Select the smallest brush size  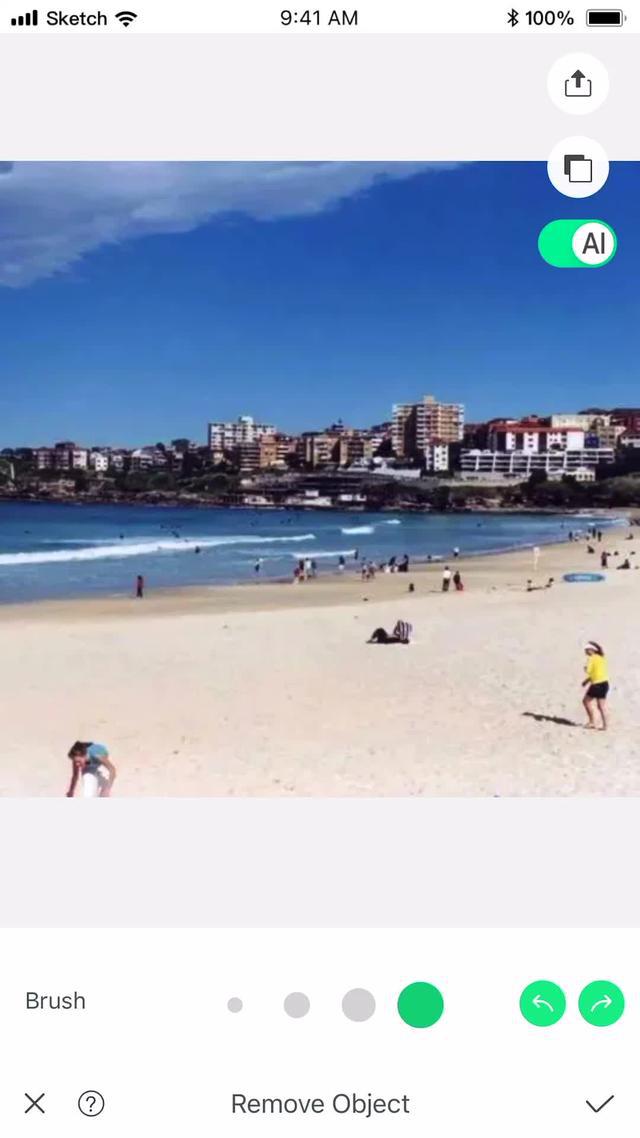click(235, 1005)
